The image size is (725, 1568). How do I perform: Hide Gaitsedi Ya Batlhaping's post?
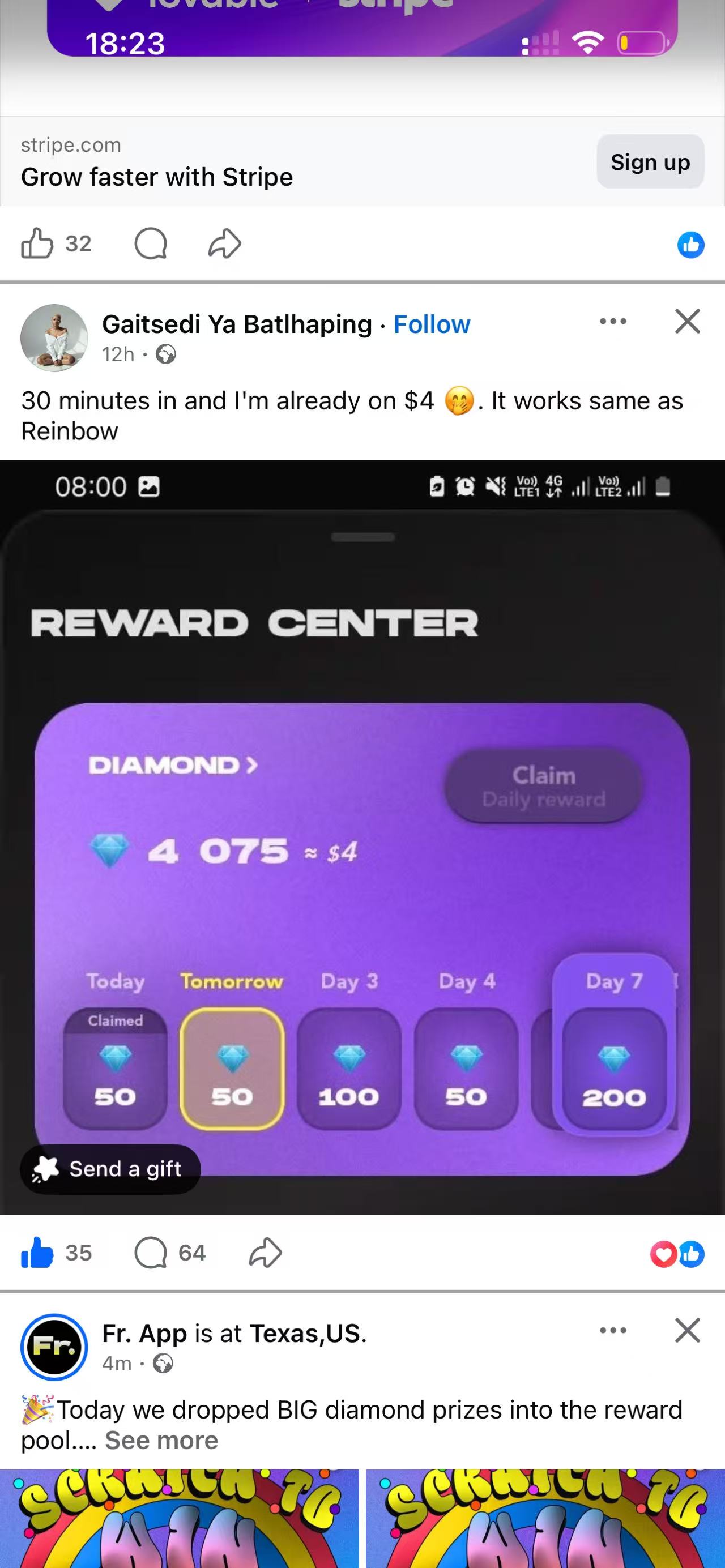coord(687,322)
